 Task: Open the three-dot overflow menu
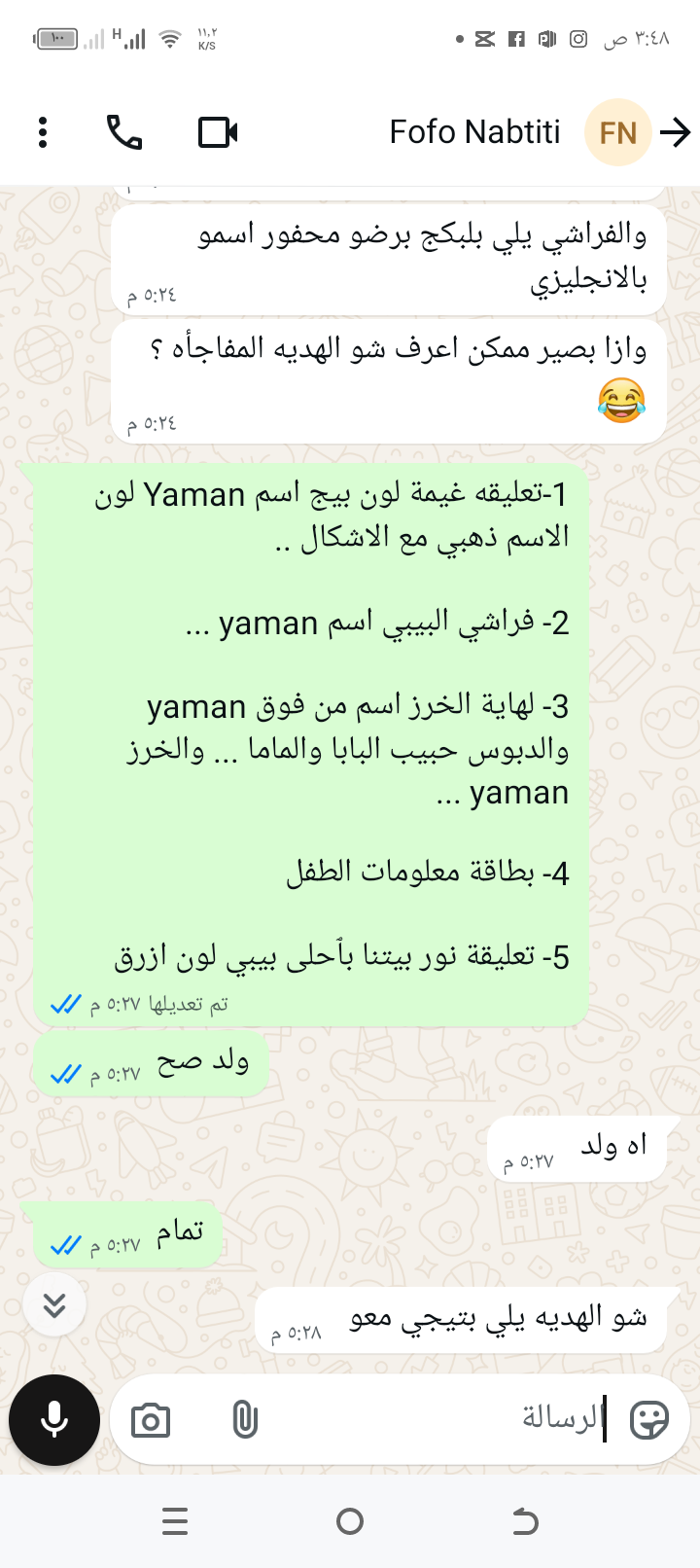tap(43, 132)
